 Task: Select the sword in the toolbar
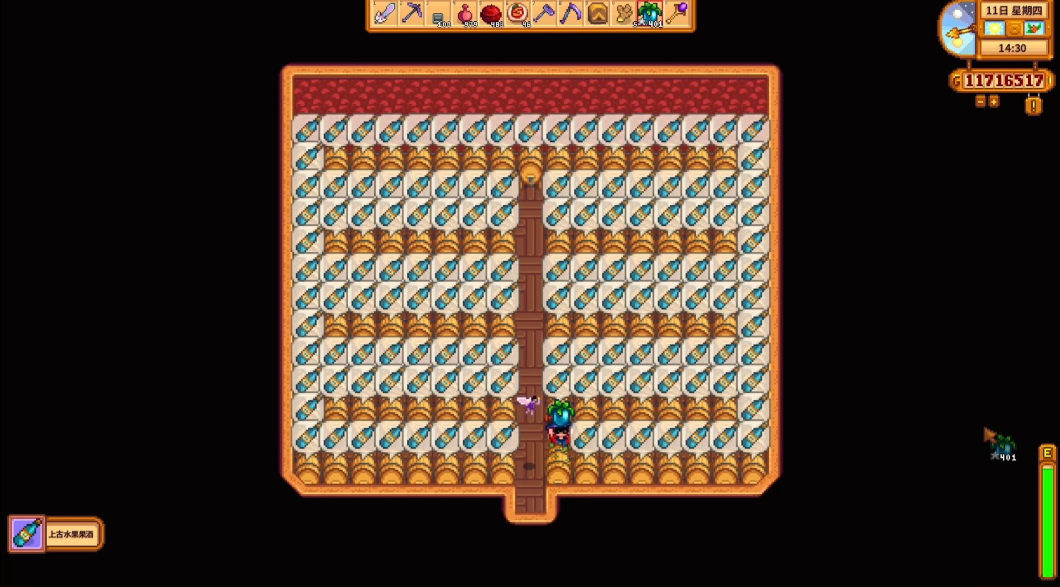(385, 13)
